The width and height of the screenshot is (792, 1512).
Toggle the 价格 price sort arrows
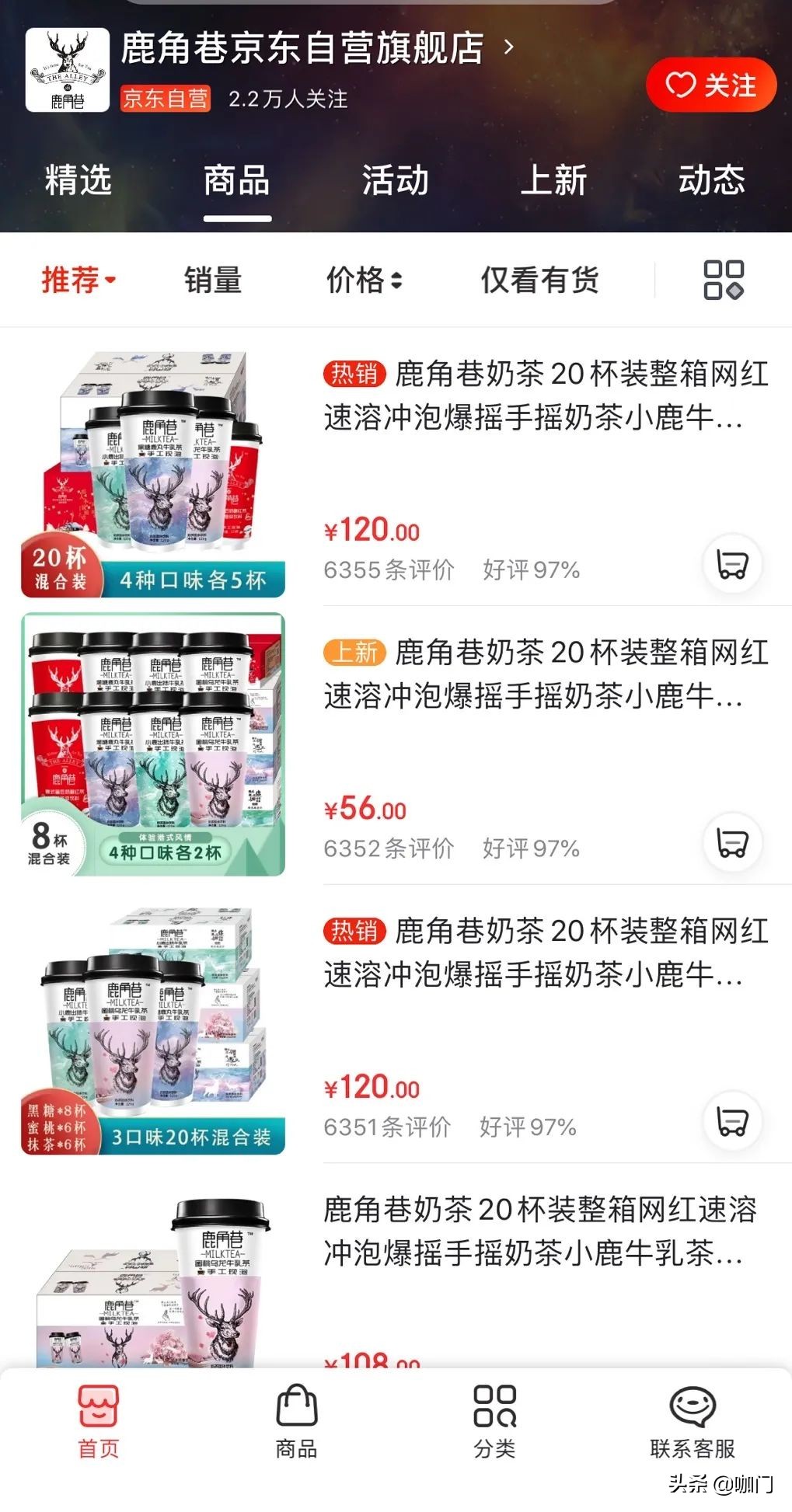pos(365,281)
